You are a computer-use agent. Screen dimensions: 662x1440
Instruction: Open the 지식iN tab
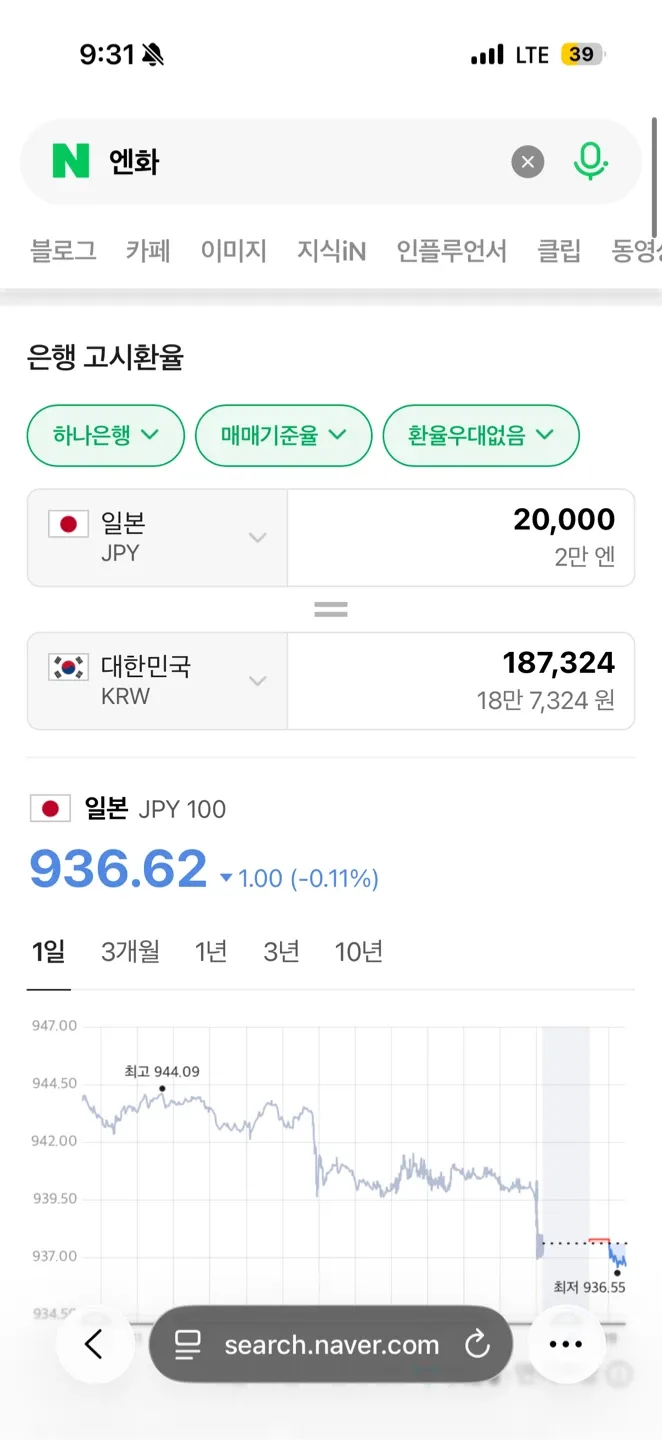(x=331, y=250)
